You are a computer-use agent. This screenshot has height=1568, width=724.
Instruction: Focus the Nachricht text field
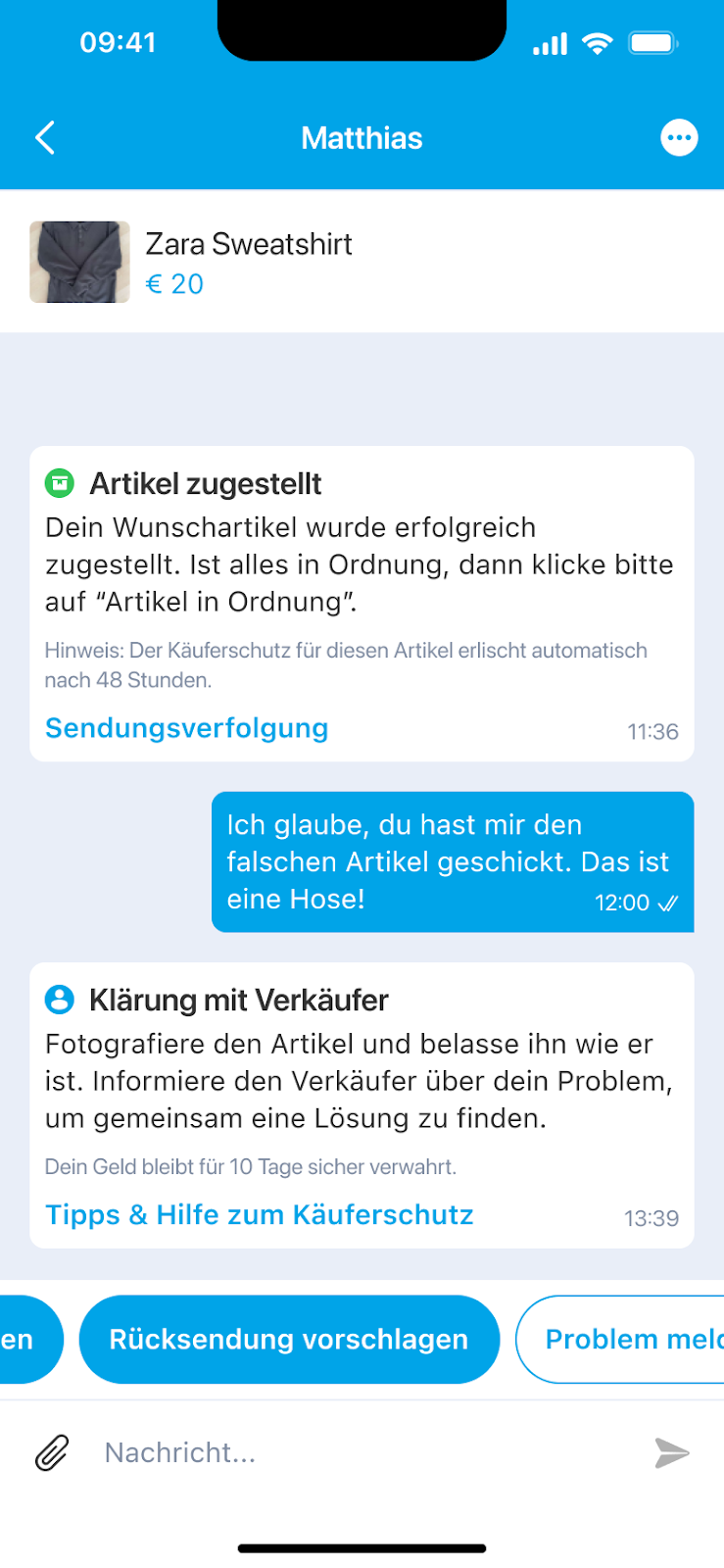(x=362, y=1452)
